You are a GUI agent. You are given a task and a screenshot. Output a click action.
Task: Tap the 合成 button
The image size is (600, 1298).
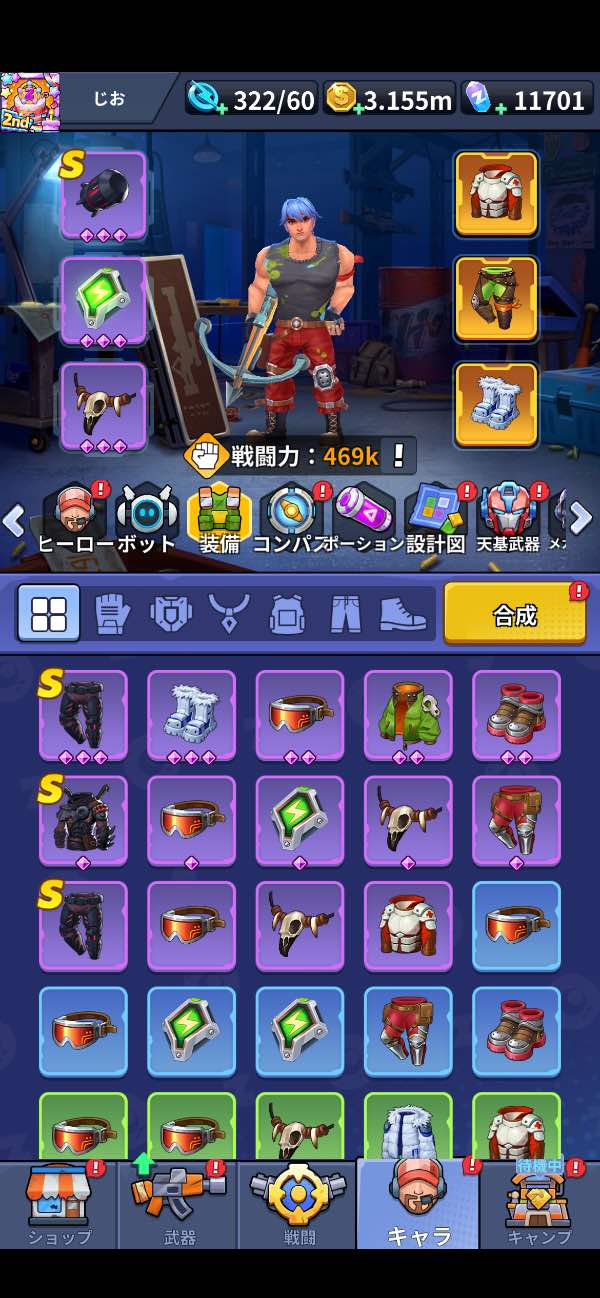point(515,613)
